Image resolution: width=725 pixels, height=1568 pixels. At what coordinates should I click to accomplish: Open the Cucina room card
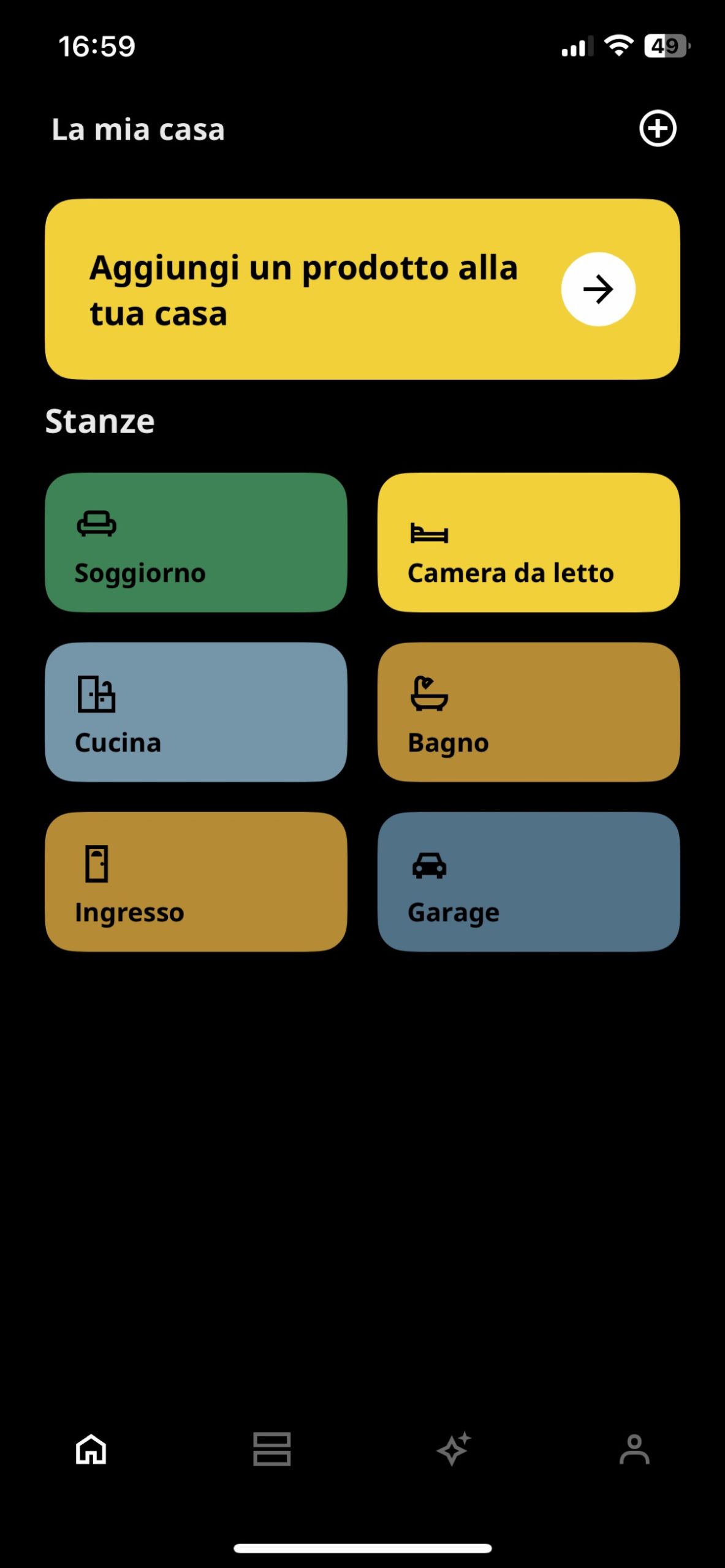196,712
